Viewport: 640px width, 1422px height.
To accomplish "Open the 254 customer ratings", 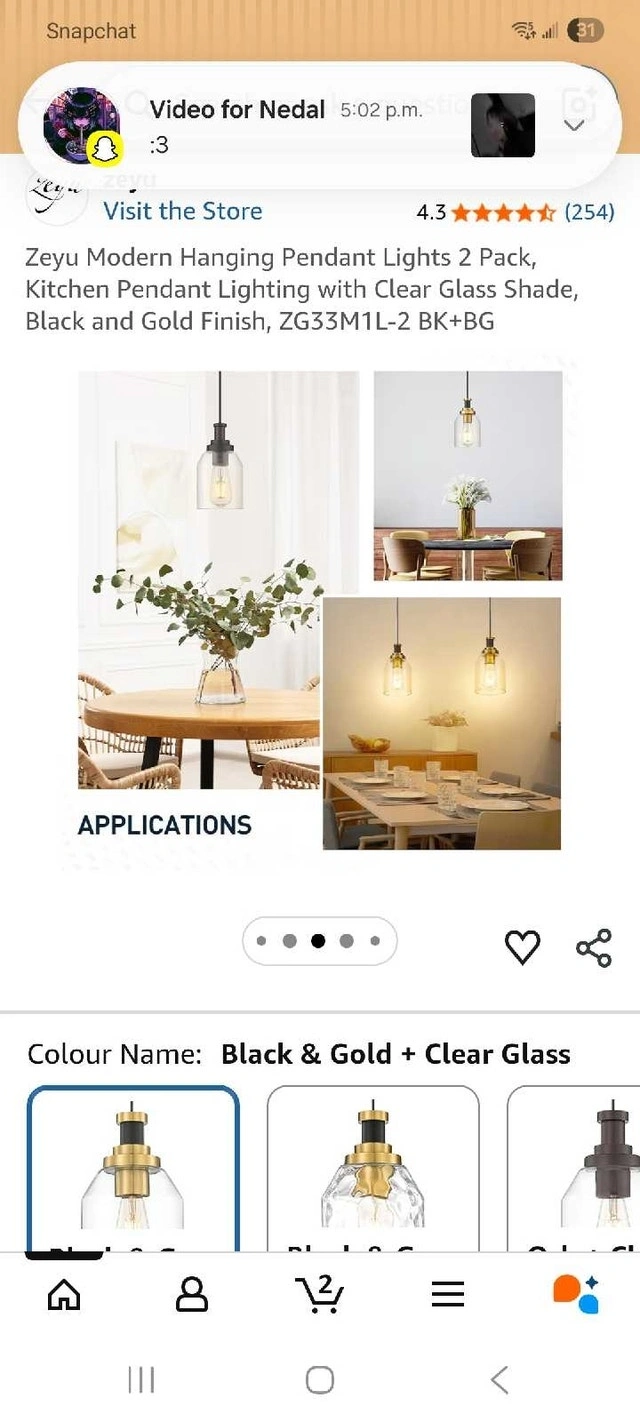I will pos(589,212).
